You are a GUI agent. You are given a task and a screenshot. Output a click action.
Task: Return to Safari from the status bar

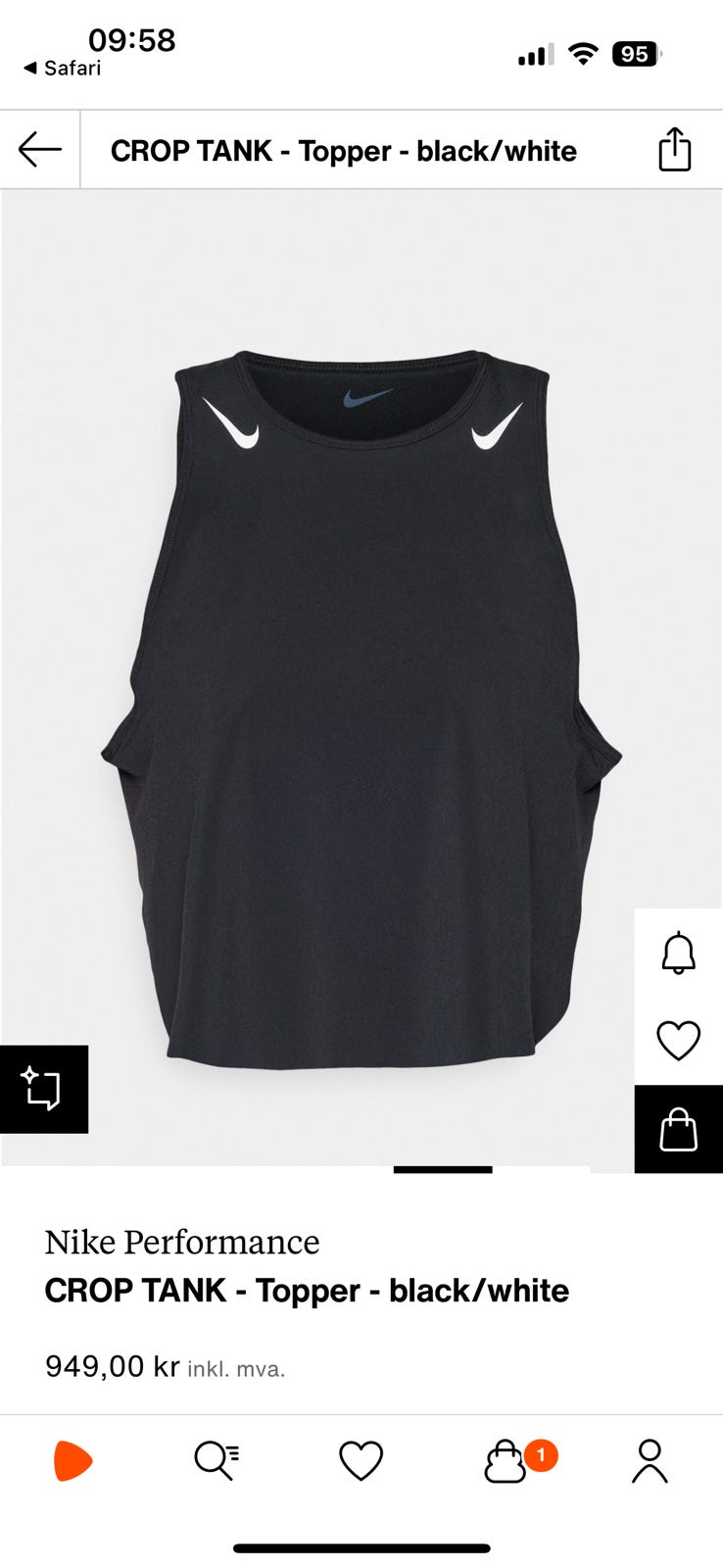(x=63, y=68)
